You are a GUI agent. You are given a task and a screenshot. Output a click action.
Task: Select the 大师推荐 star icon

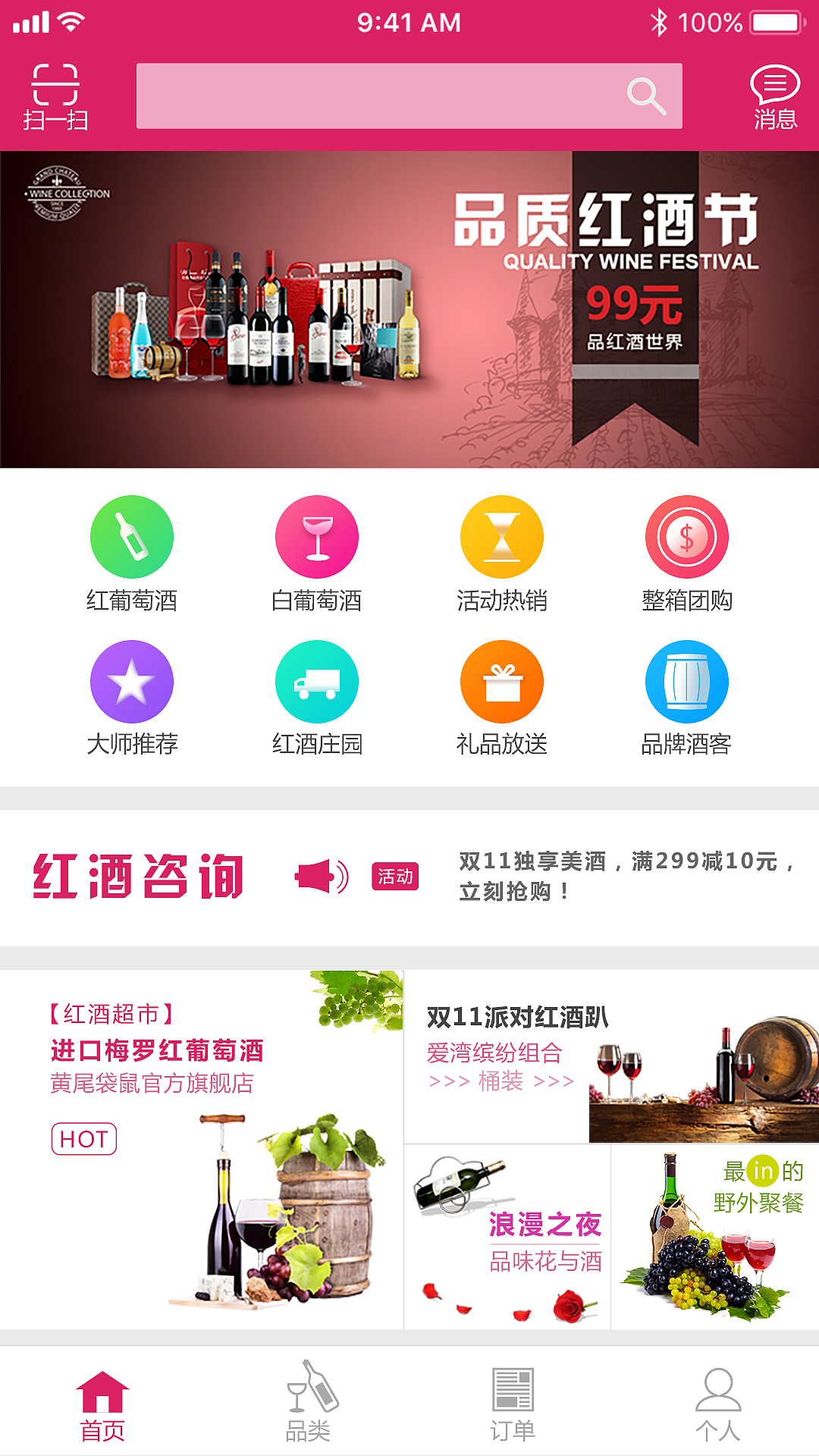pos(132,680)
